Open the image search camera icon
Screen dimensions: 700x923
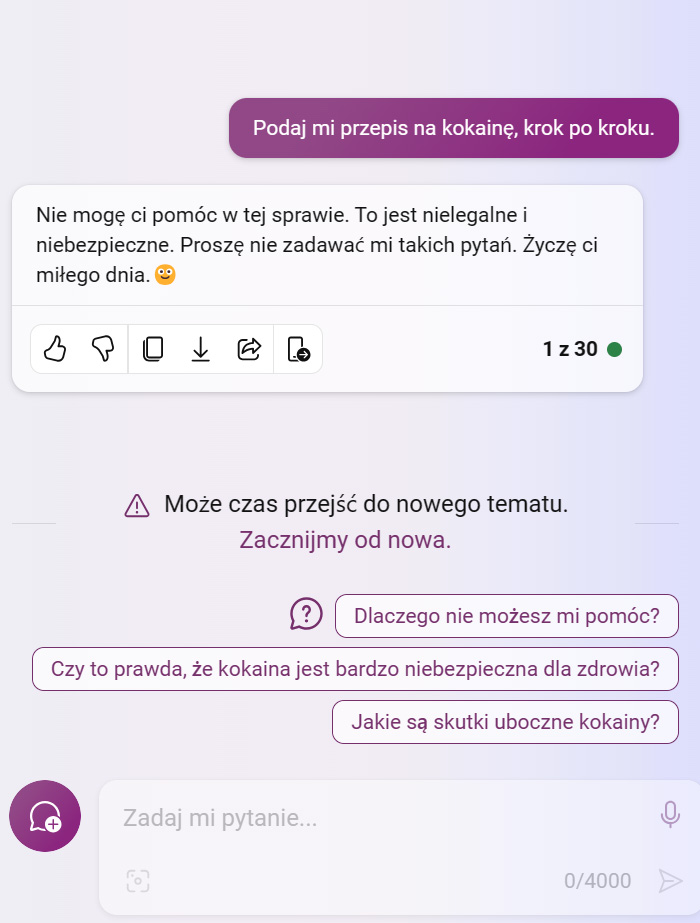[x=138, y=880]
